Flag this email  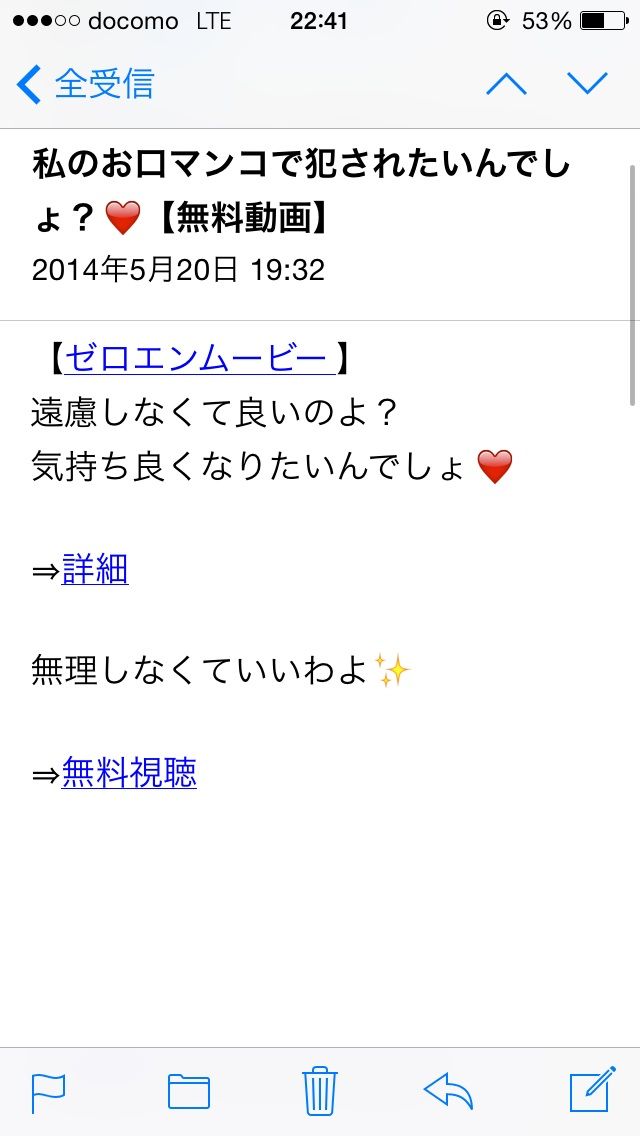point(48,1092)
